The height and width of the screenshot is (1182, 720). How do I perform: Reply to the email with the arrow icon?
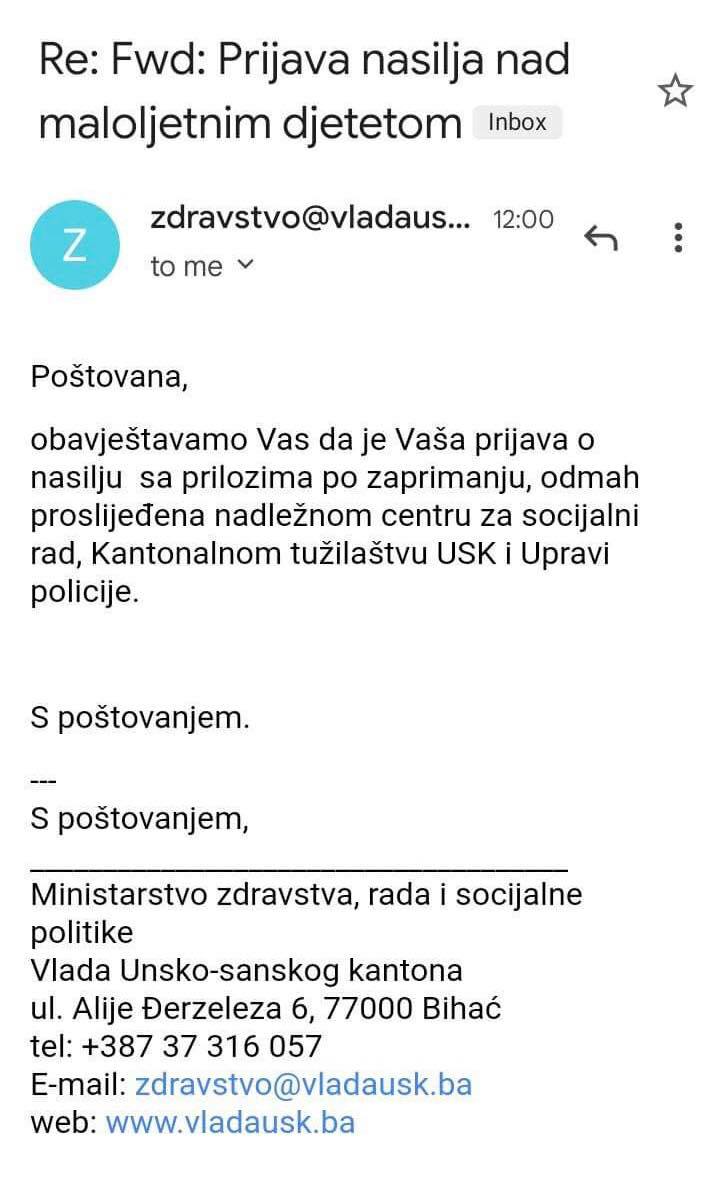(600, 238)
